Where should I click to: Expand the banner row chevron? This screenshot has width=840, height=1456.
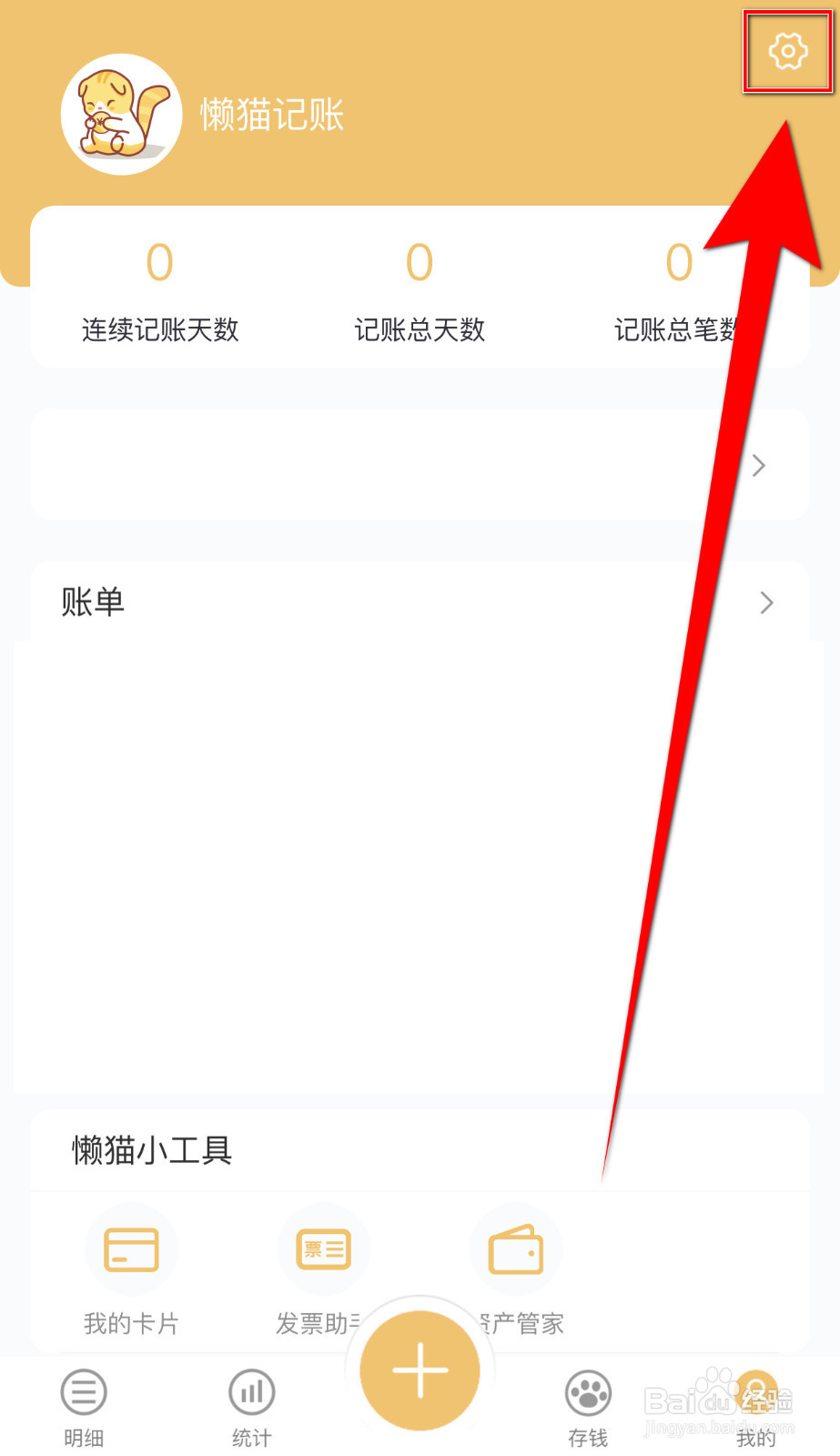click(x=758, y=465)
